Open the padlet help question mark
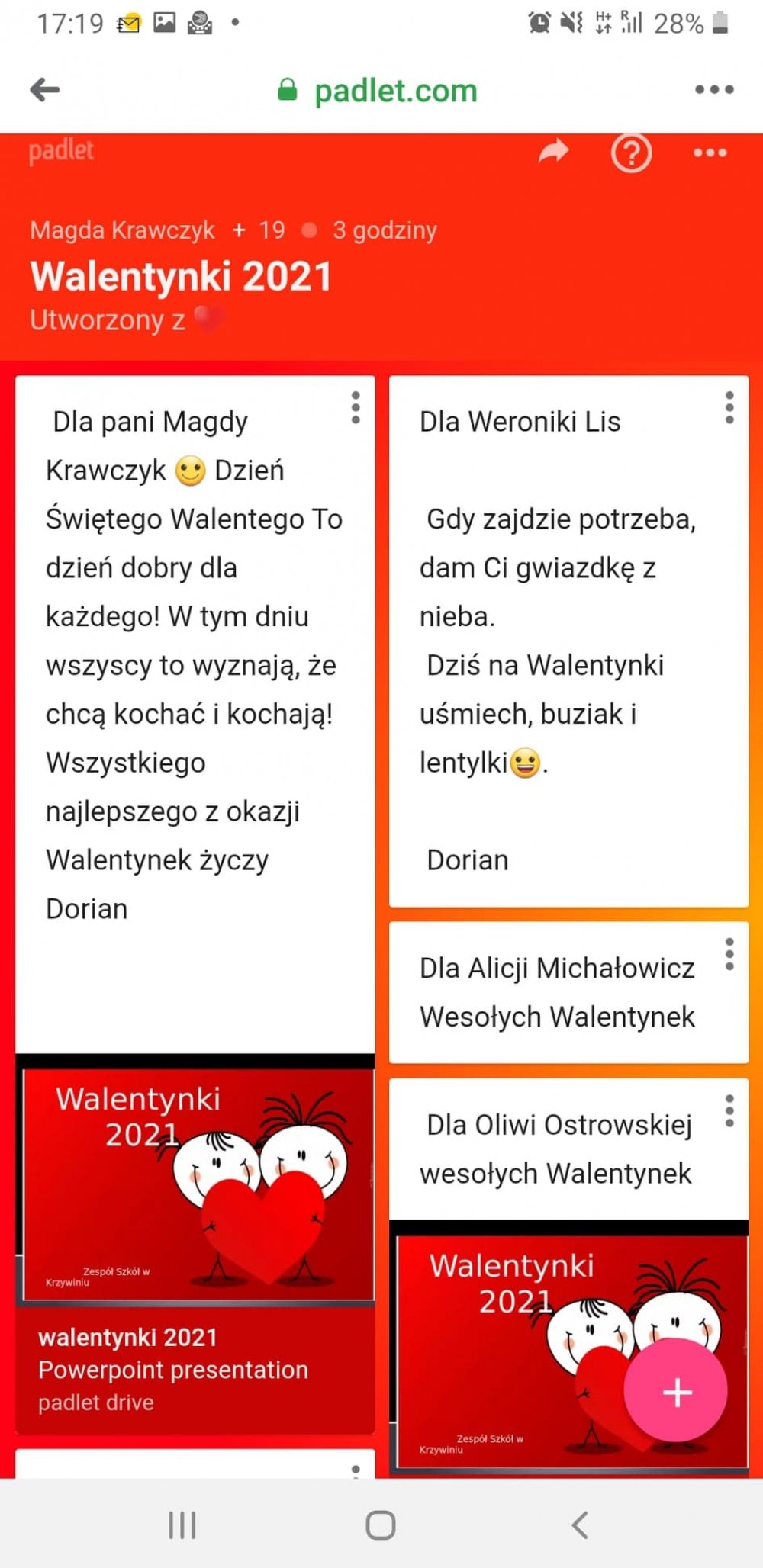Image resolution: width=763 pixels, height=1568 pixels. coord(631,153)
